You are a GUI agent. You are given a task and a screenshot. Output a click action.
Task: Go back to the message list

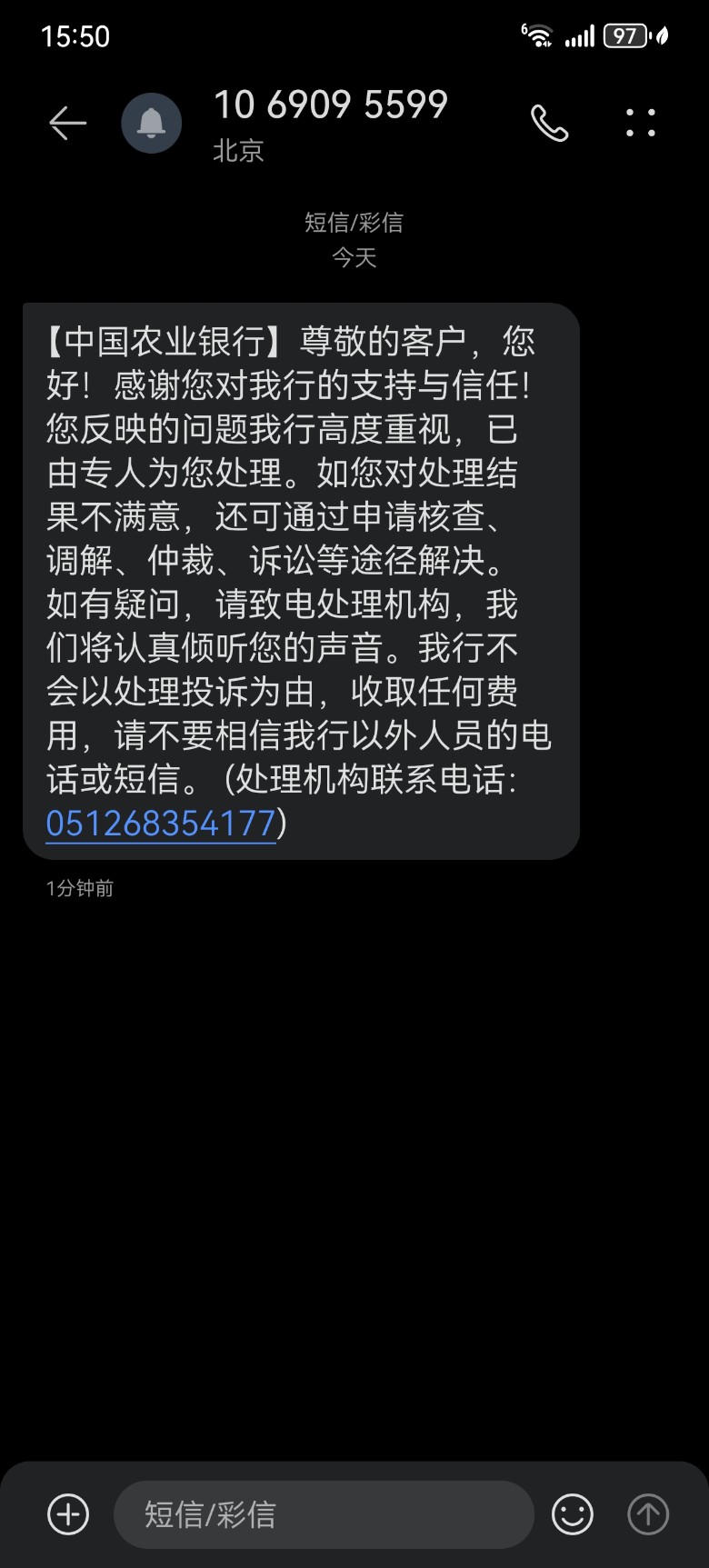[67, 123]
